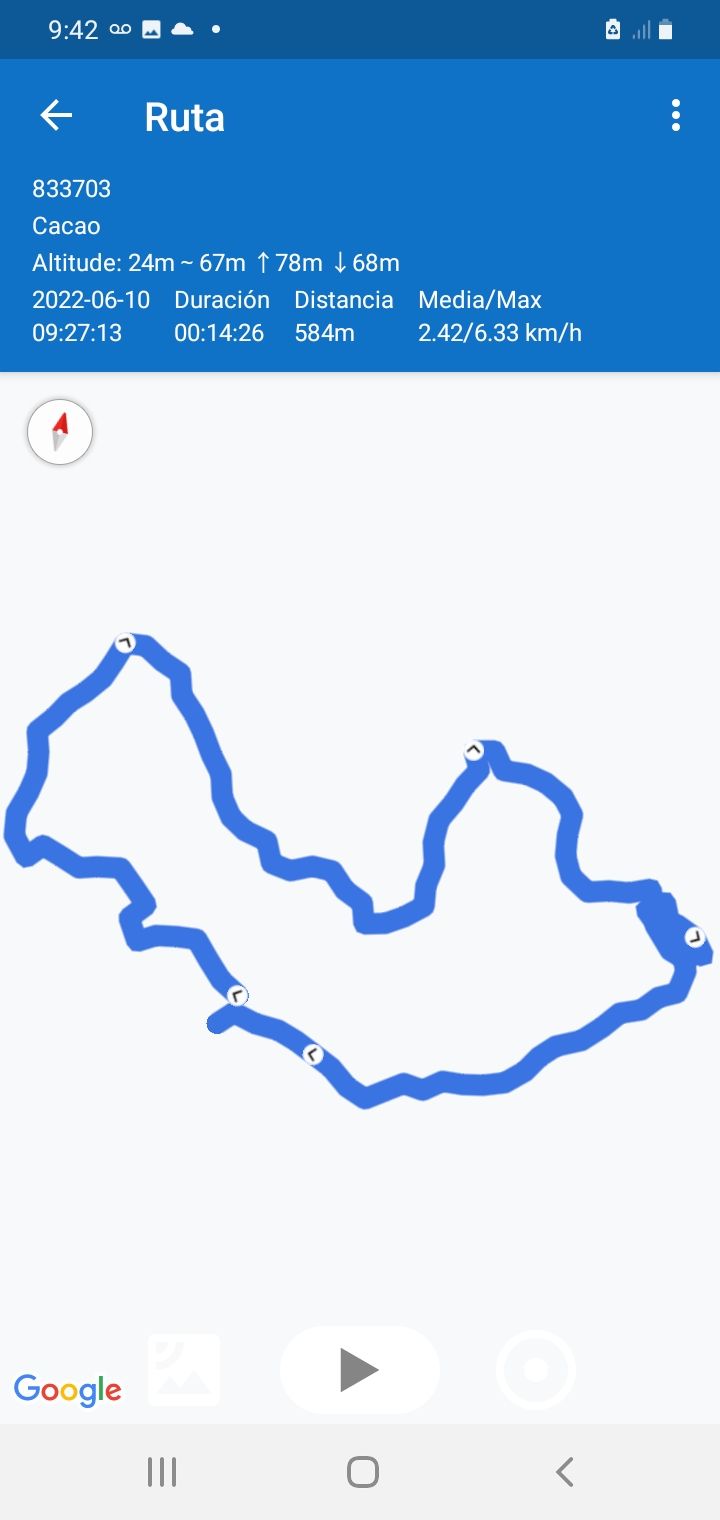Tap the system back button
Screen dimensions: 720x1520
(x=564, y=1472)
